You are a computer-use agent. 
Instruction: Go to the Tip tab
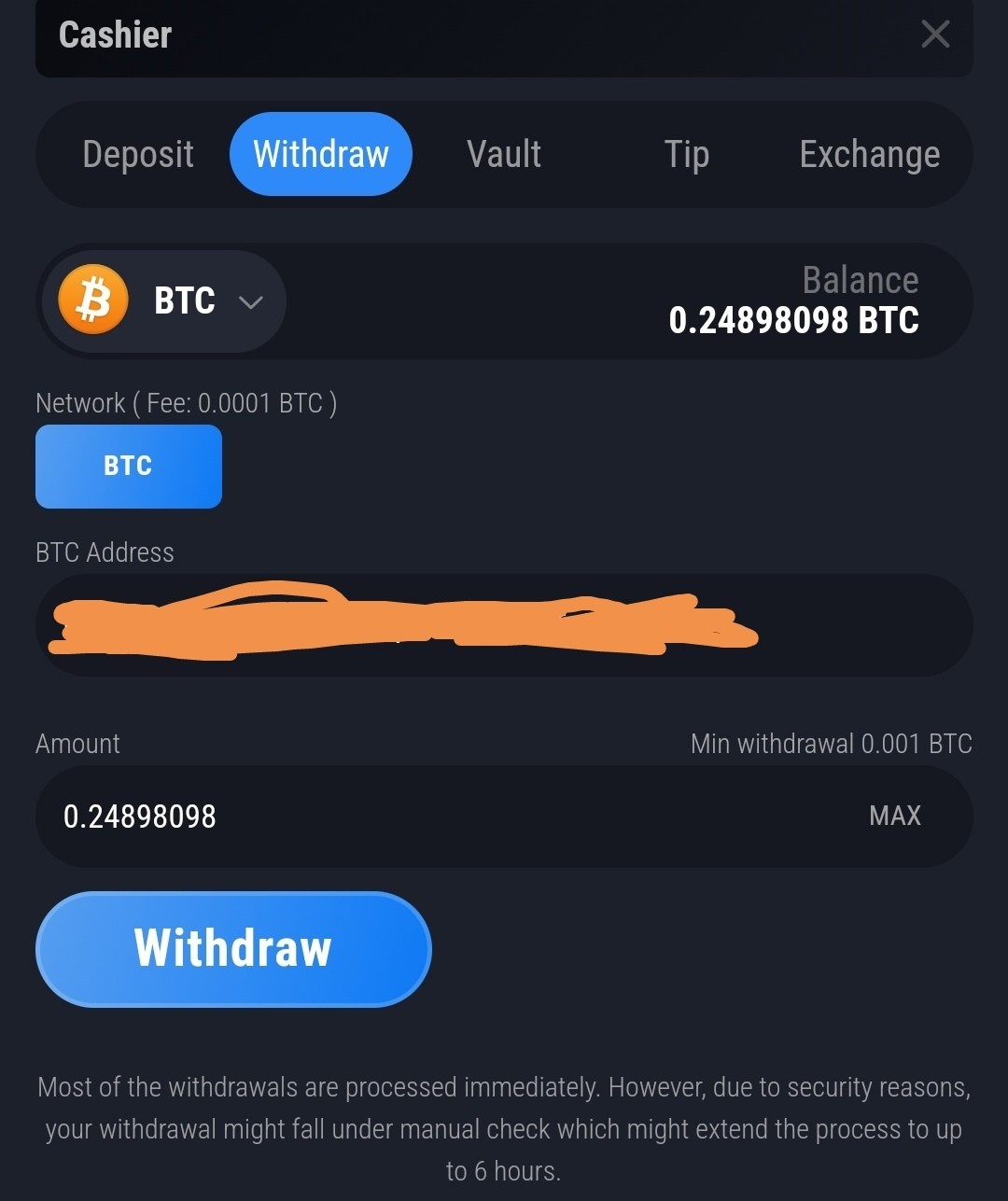(686, 155)
